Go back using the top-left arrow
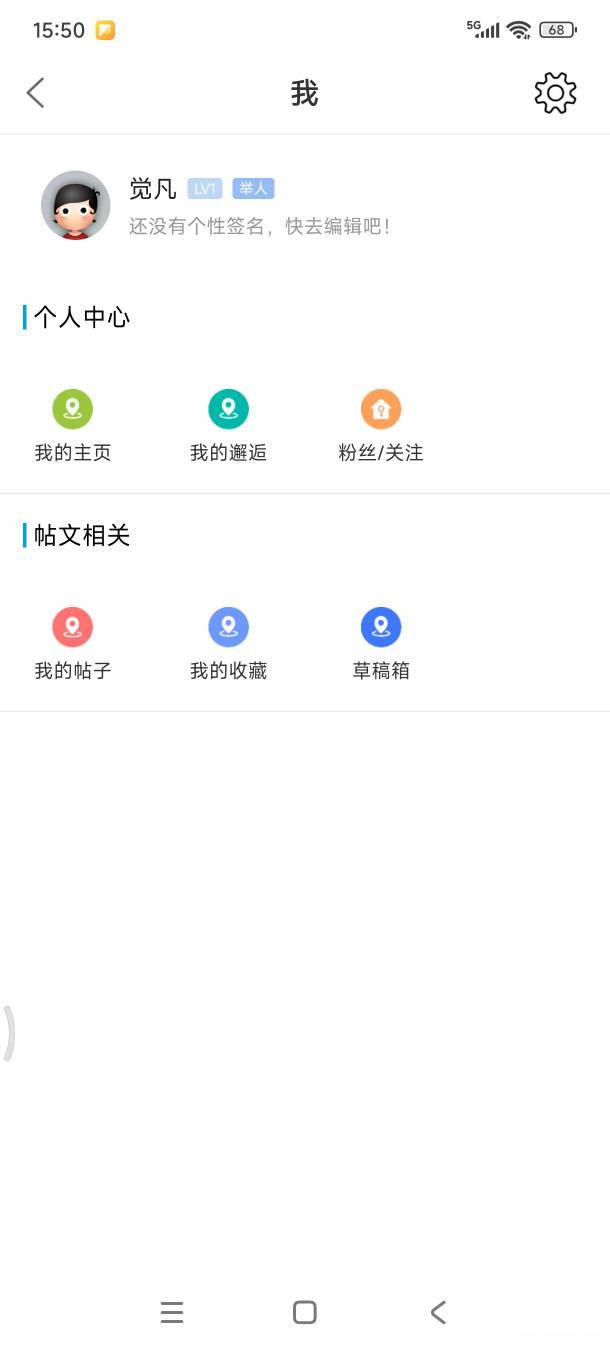This screenshot has width=610, height=1356. (36, 93)
